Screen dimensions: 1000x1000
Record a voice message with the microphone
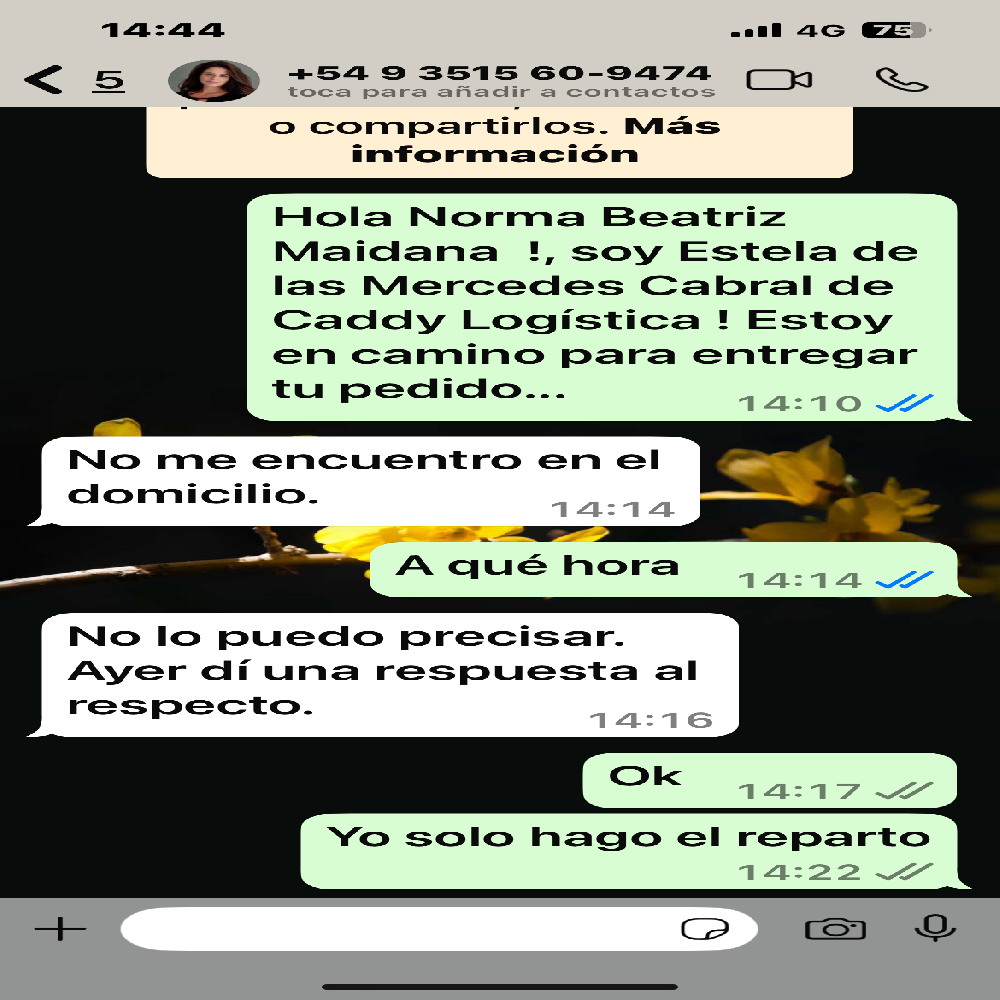point(935,928)
